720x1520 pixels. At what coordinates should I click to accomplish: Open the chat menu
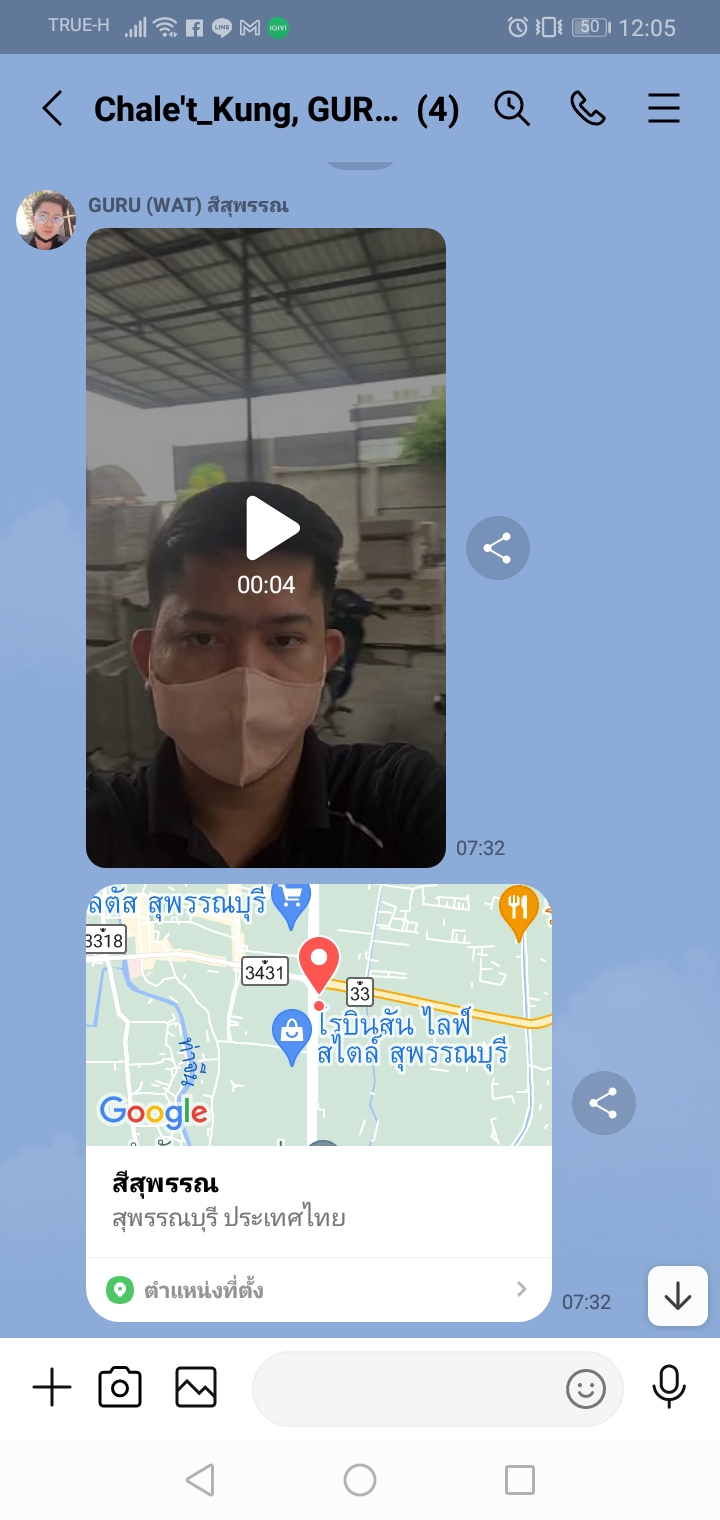click(664, 108)
